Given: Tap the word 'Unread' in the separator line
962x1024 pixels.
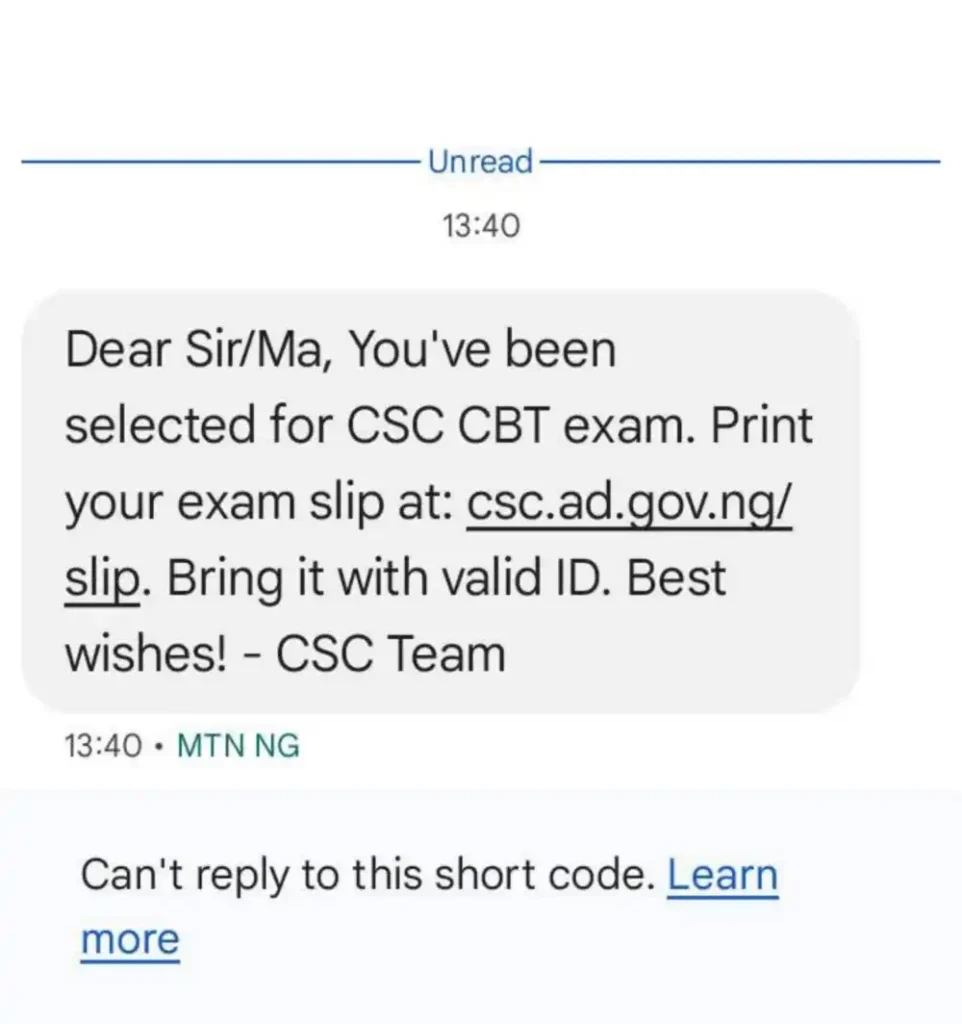Looking at the screenshot, I should (480, 161).
